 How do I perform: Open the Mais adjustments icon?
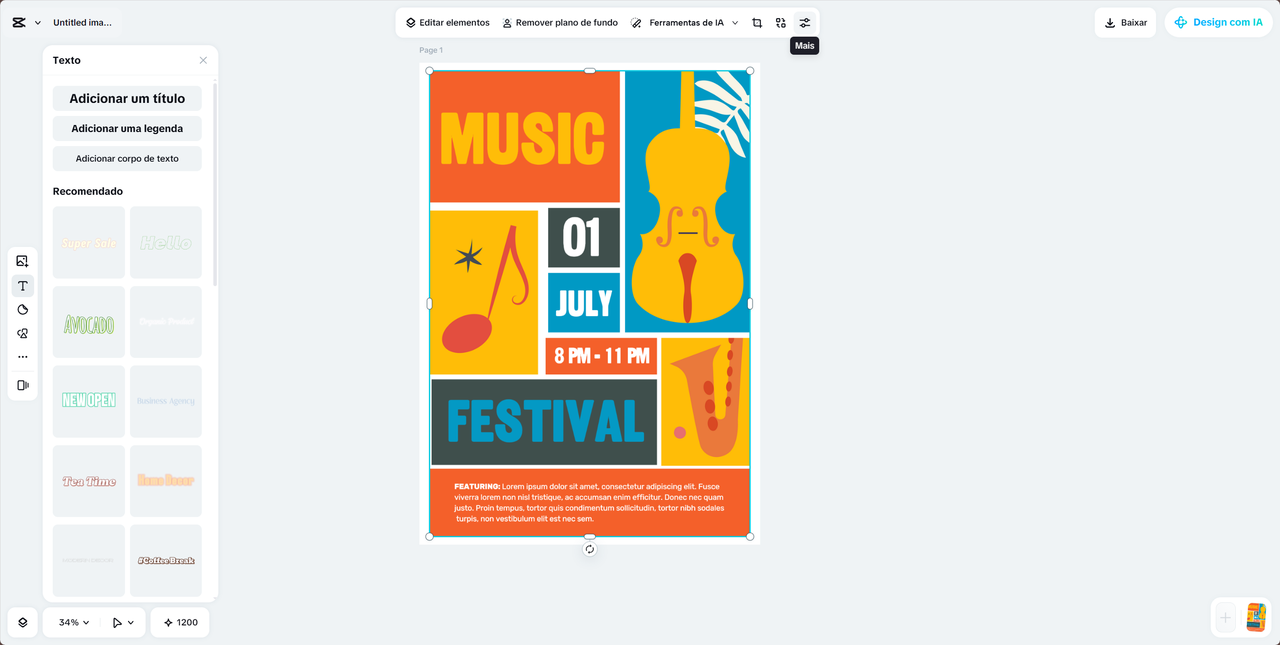(805, 22)
